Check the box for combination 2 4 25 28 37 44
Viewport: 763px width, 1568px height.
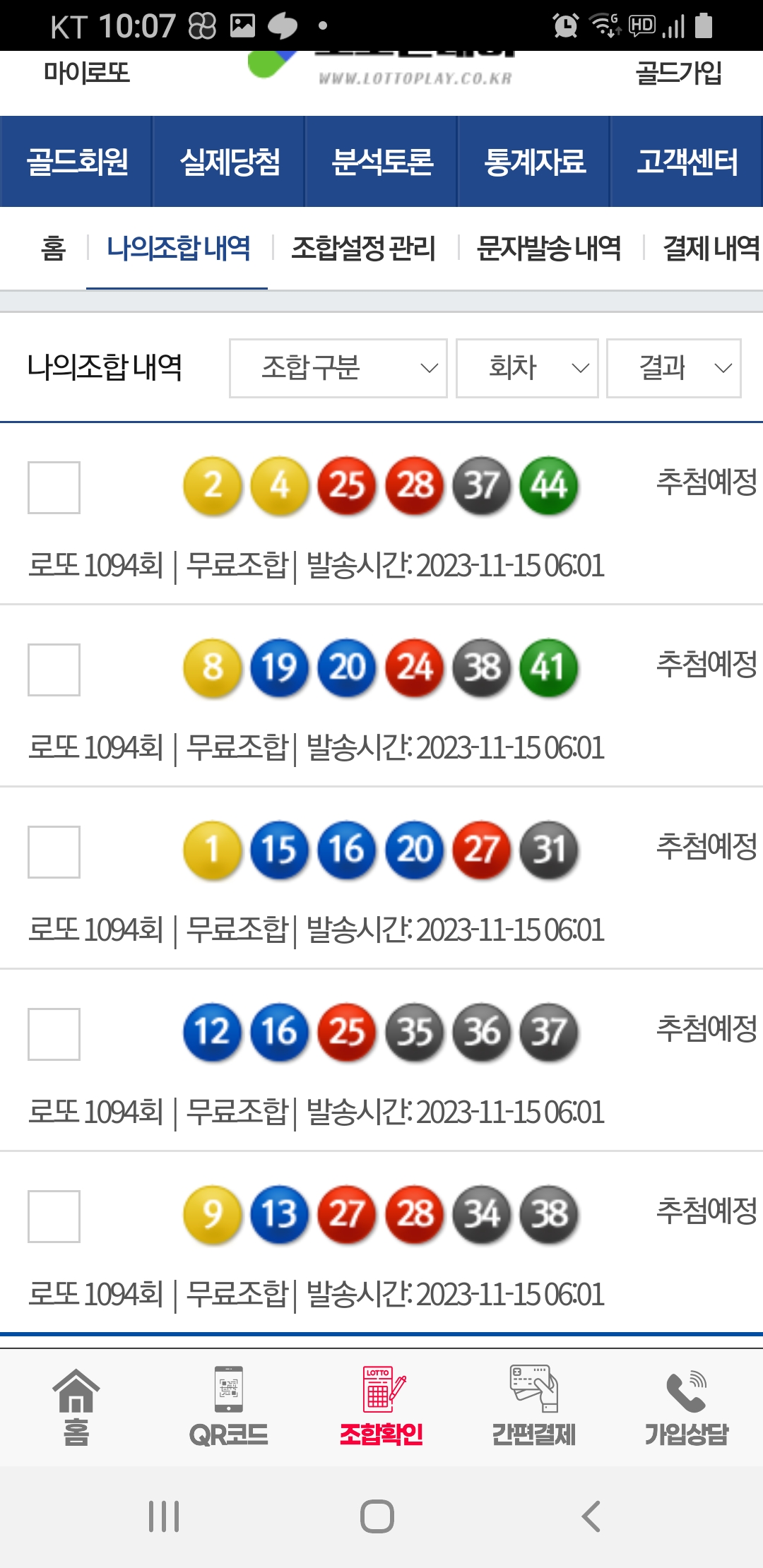[54, 487]
